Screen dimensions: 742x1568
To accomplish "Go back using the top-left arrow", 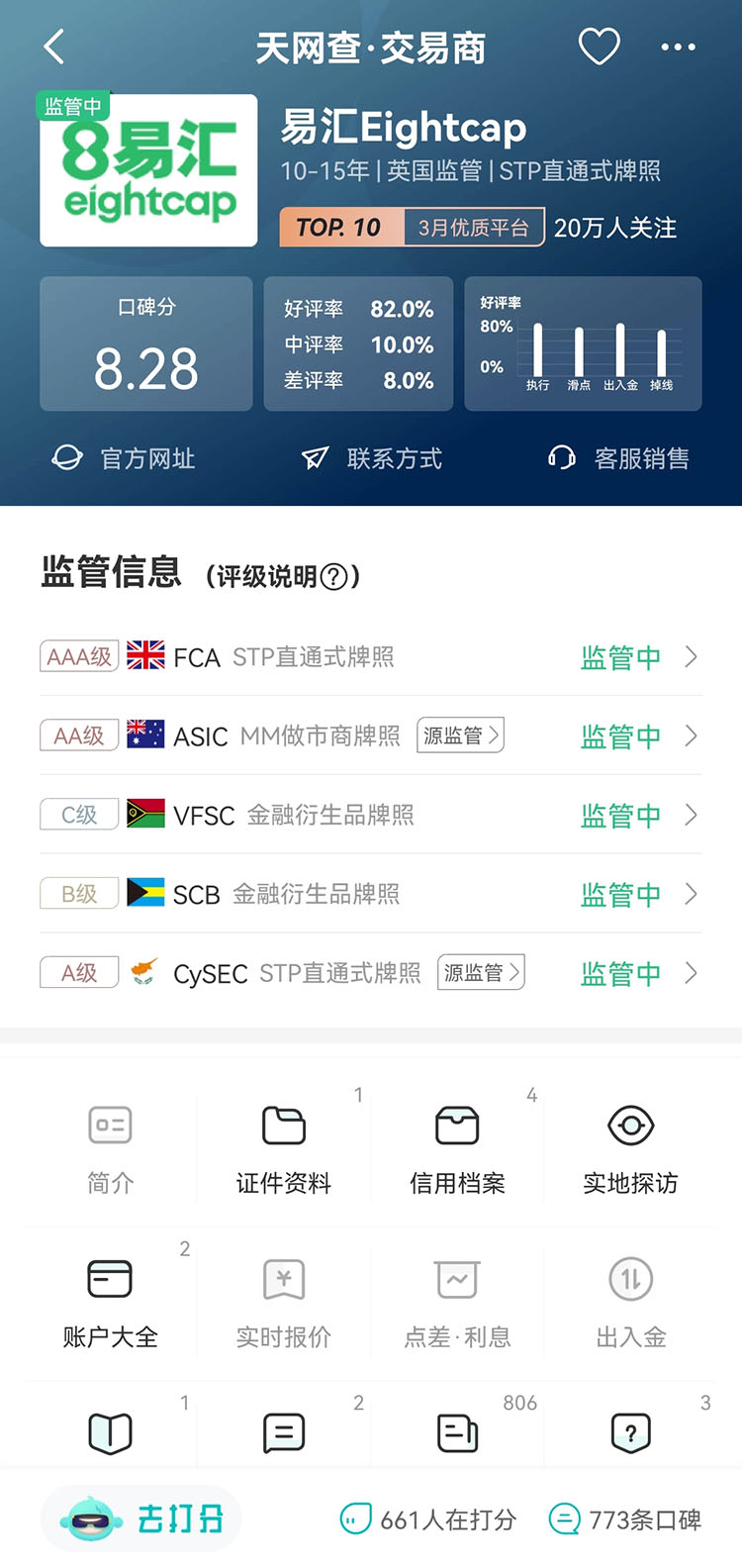I will (54, 47).
